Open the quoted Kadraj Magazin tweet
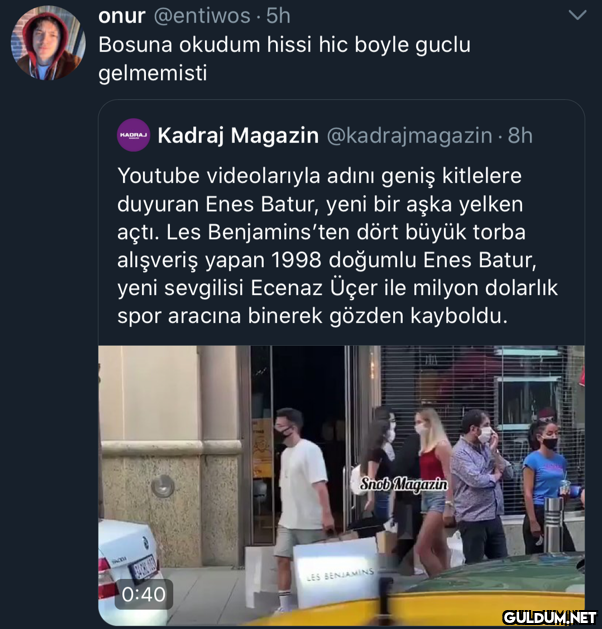602x629 pixels. (338, 245)
